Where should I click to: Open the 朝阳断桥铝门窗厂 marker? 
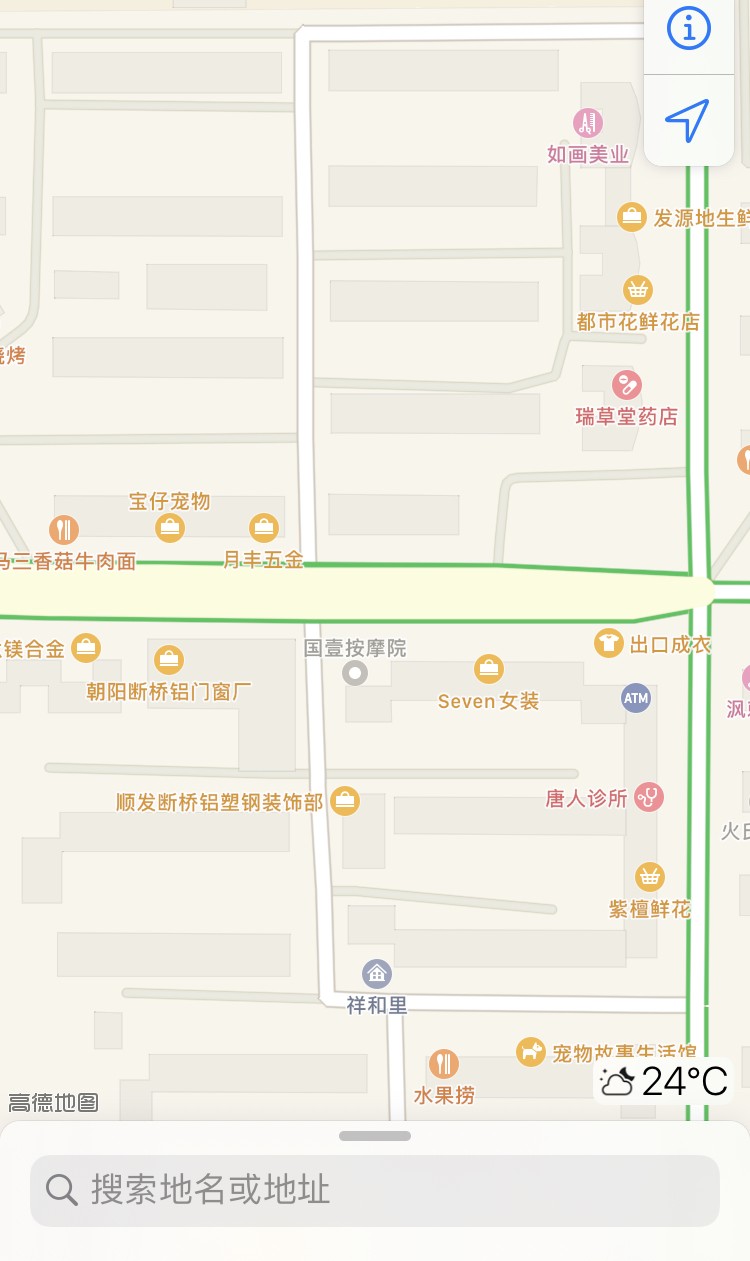click(x=169, y=660)
